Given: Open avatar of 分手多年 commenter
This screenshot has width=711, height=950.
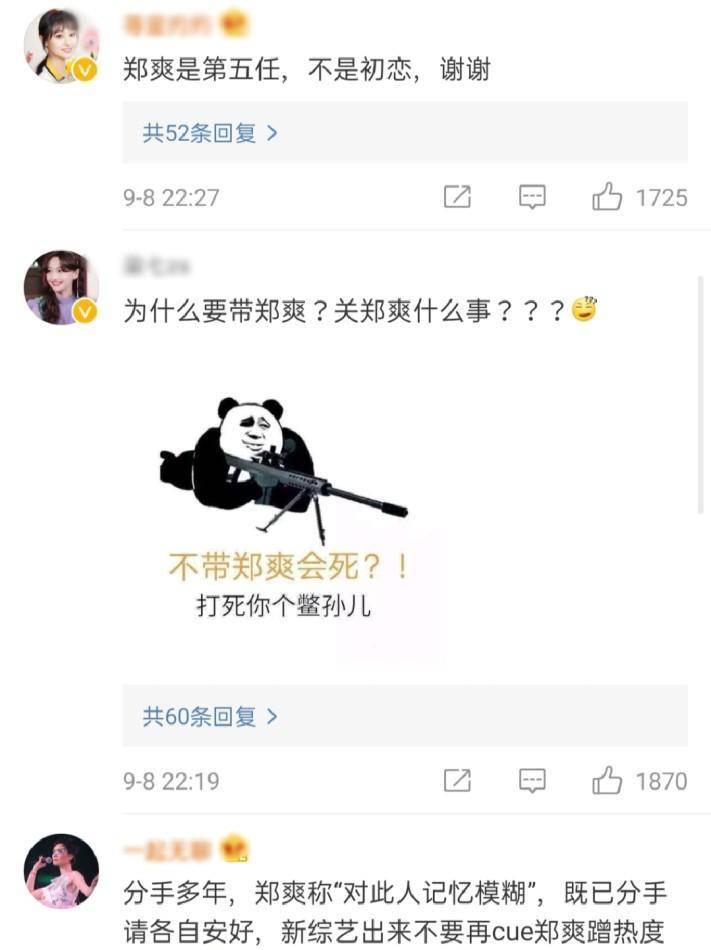Looking at the screenshot, I should (60, 871).
